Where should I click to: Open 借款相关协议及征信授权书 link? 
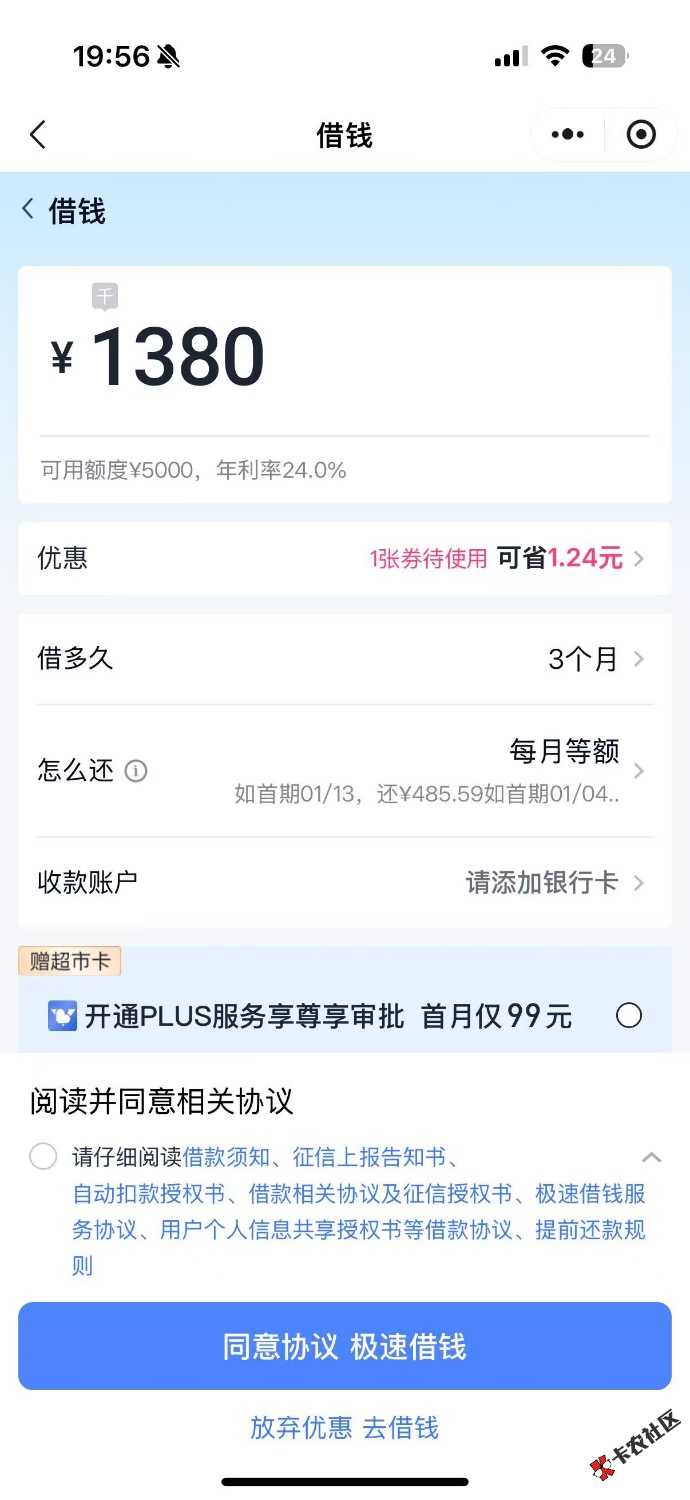[380, 1194]
